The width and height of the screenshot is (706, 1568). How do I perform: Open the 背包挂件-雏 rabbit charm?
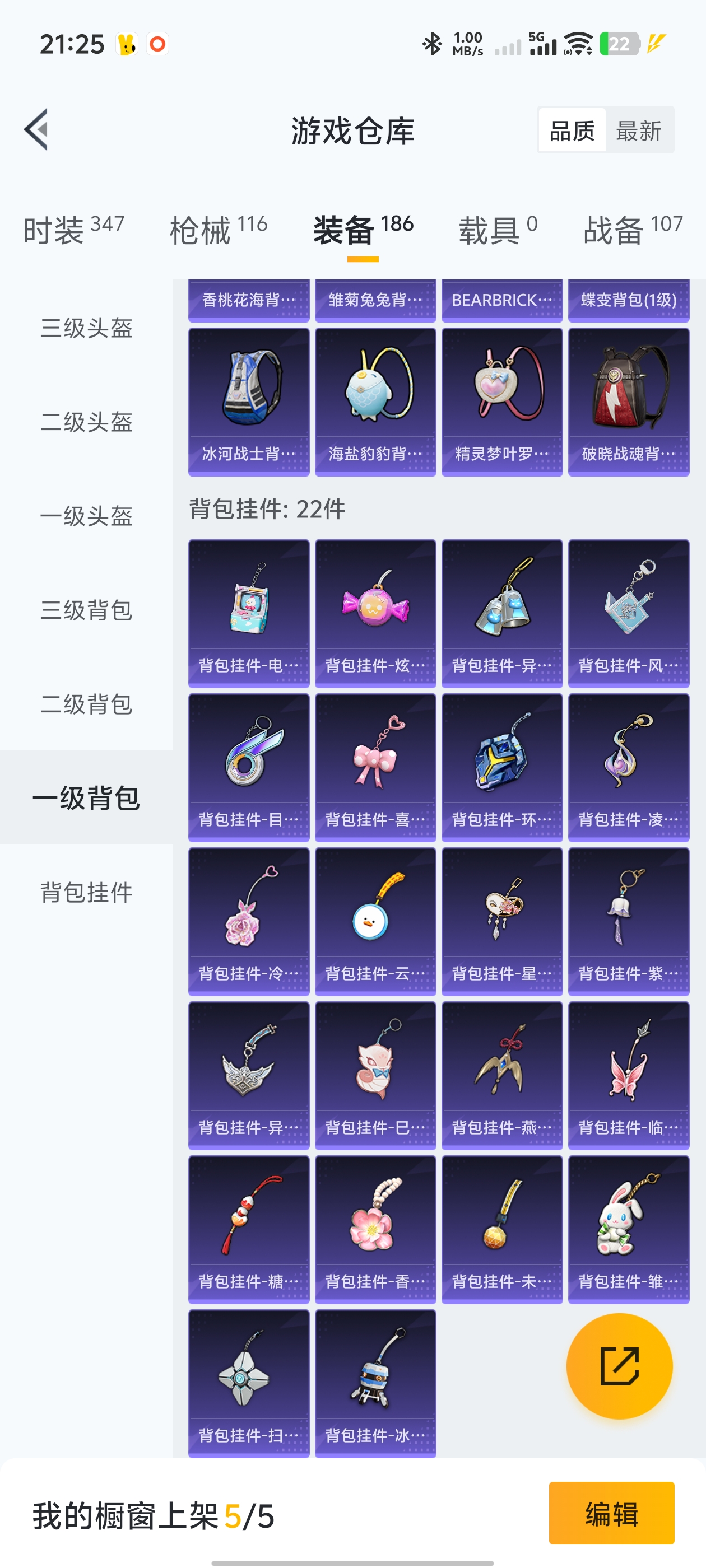(628, 1229)
